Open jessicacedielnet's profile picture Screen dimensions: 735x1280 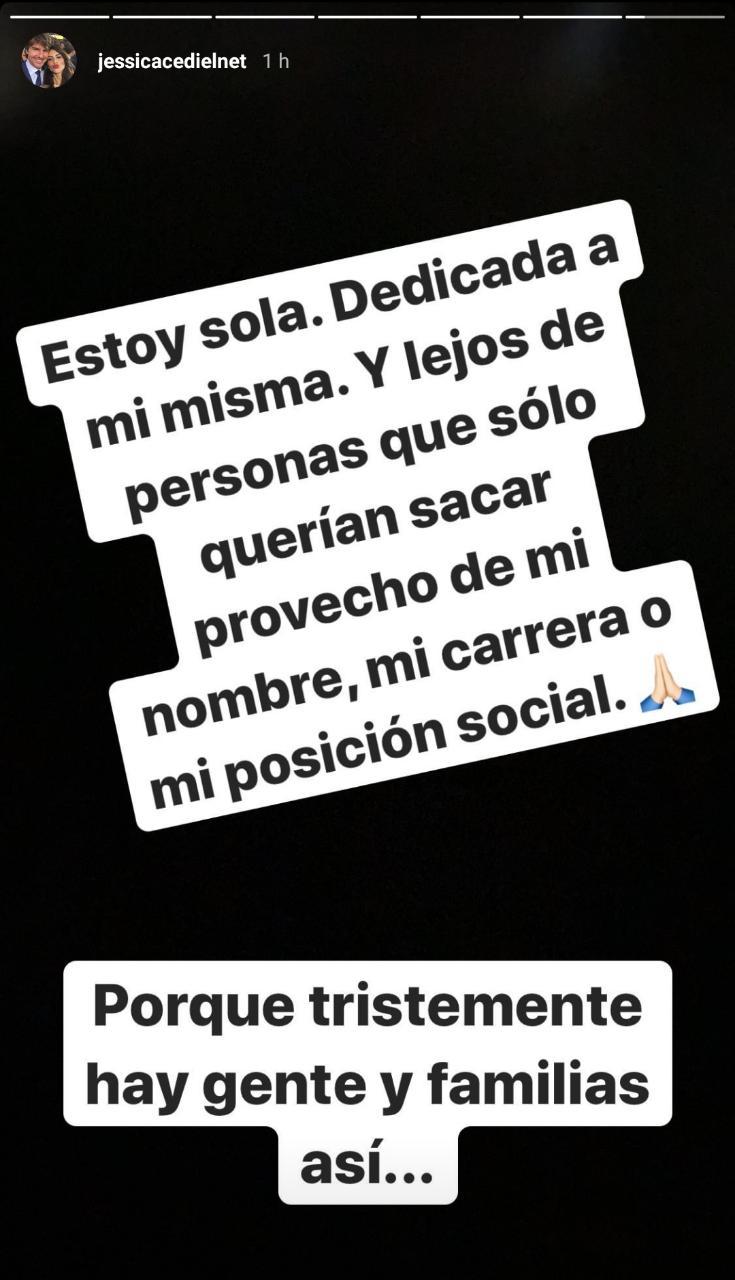[49, 61]
